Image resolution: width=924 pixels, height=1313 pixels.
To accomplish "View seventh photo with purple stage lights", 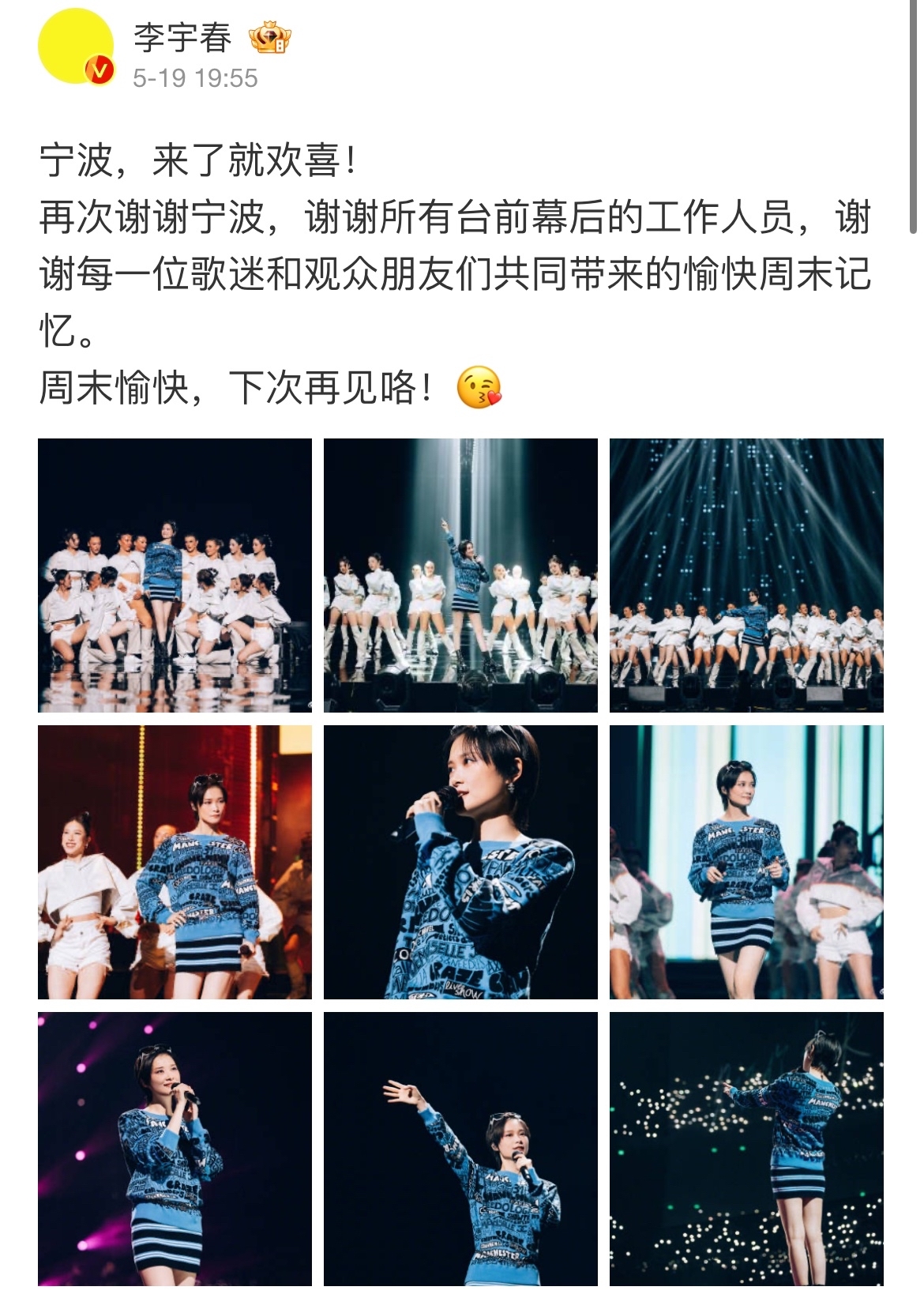I will (x=175, y=1149).
